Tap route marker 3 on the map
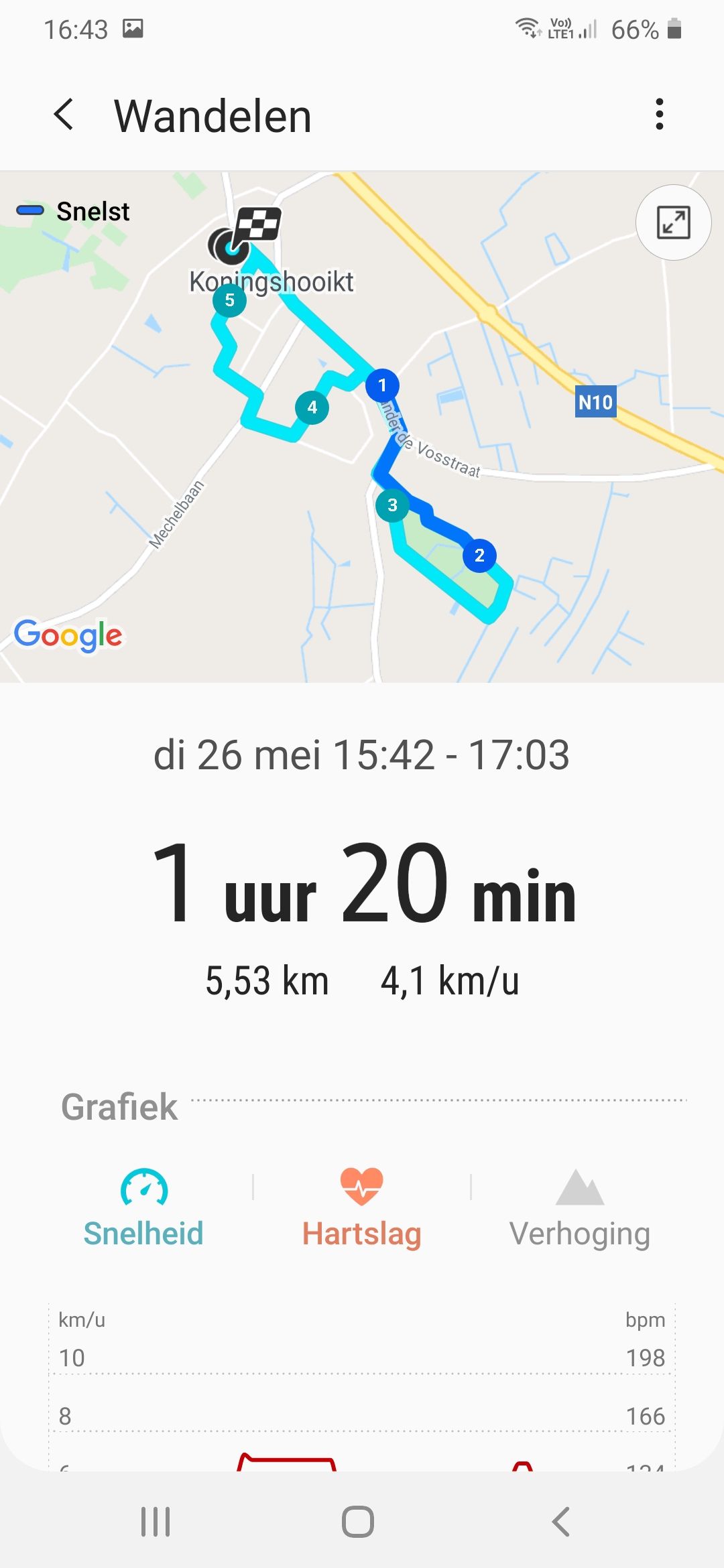The width and height of the screenshot is (724, 1568). coord(393,507)
